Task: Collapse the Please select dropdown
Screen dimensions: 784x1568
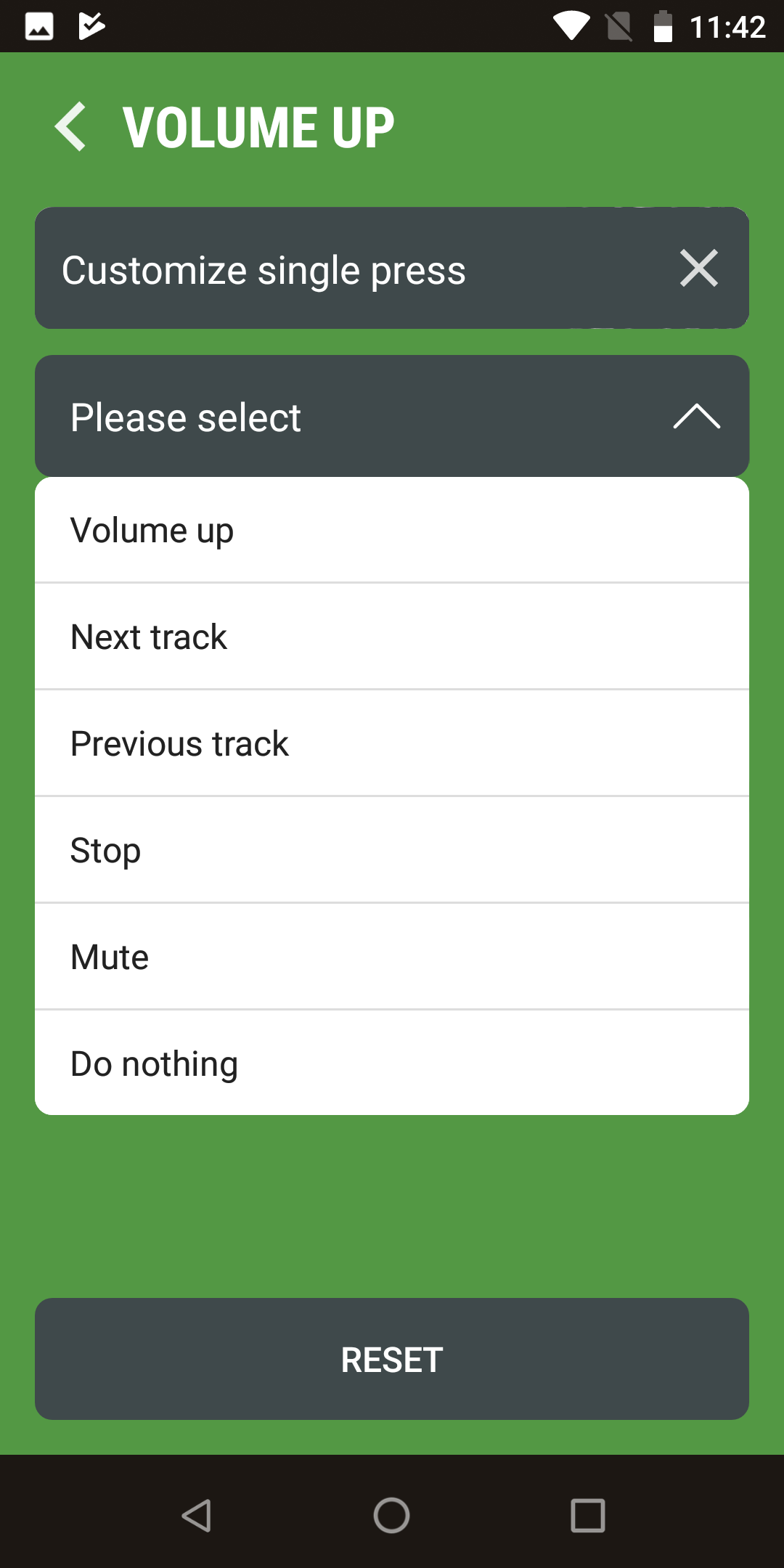Action: pos(696,417)
